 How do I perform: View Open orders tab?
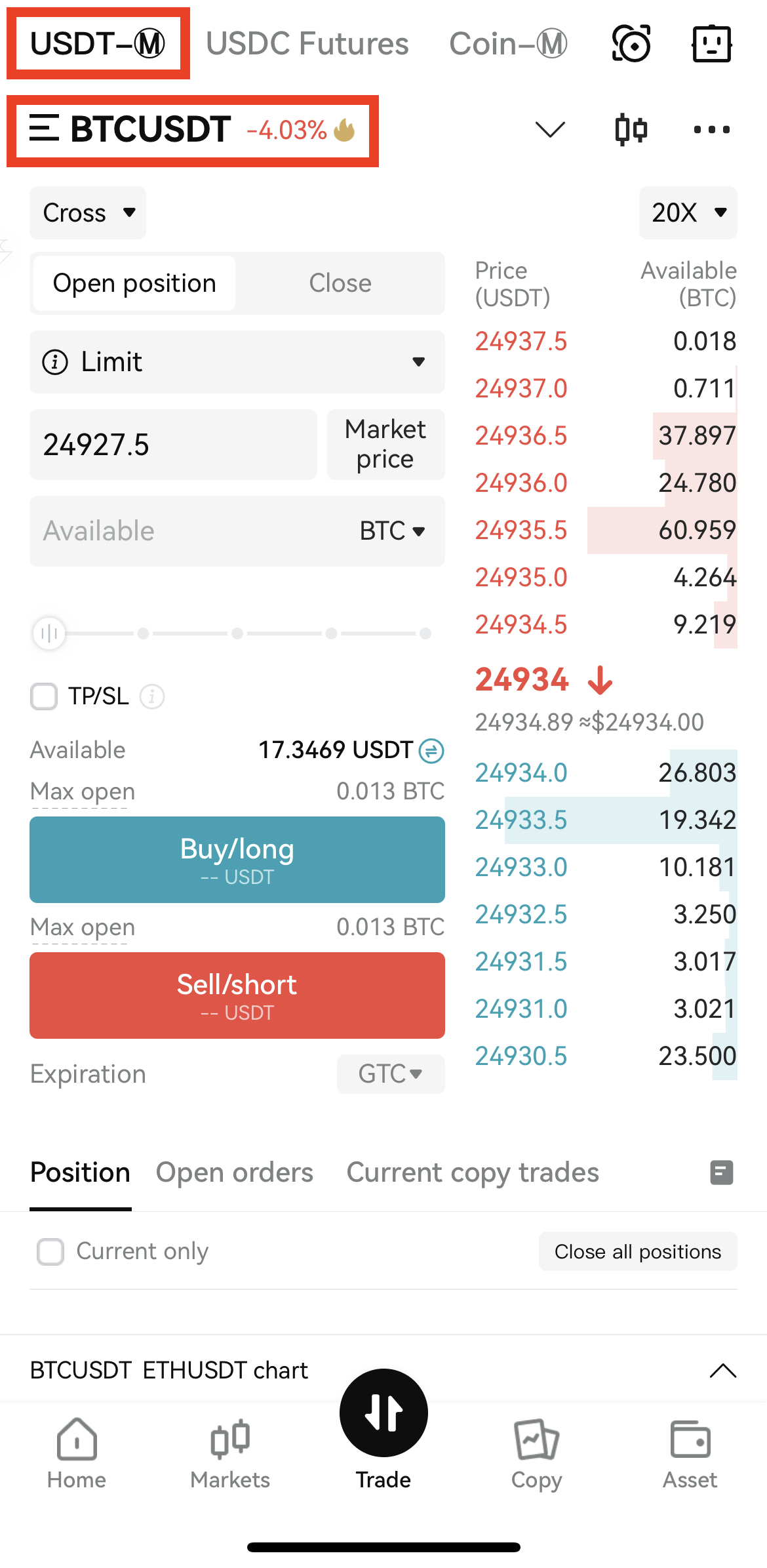[x=234, y=1173]
